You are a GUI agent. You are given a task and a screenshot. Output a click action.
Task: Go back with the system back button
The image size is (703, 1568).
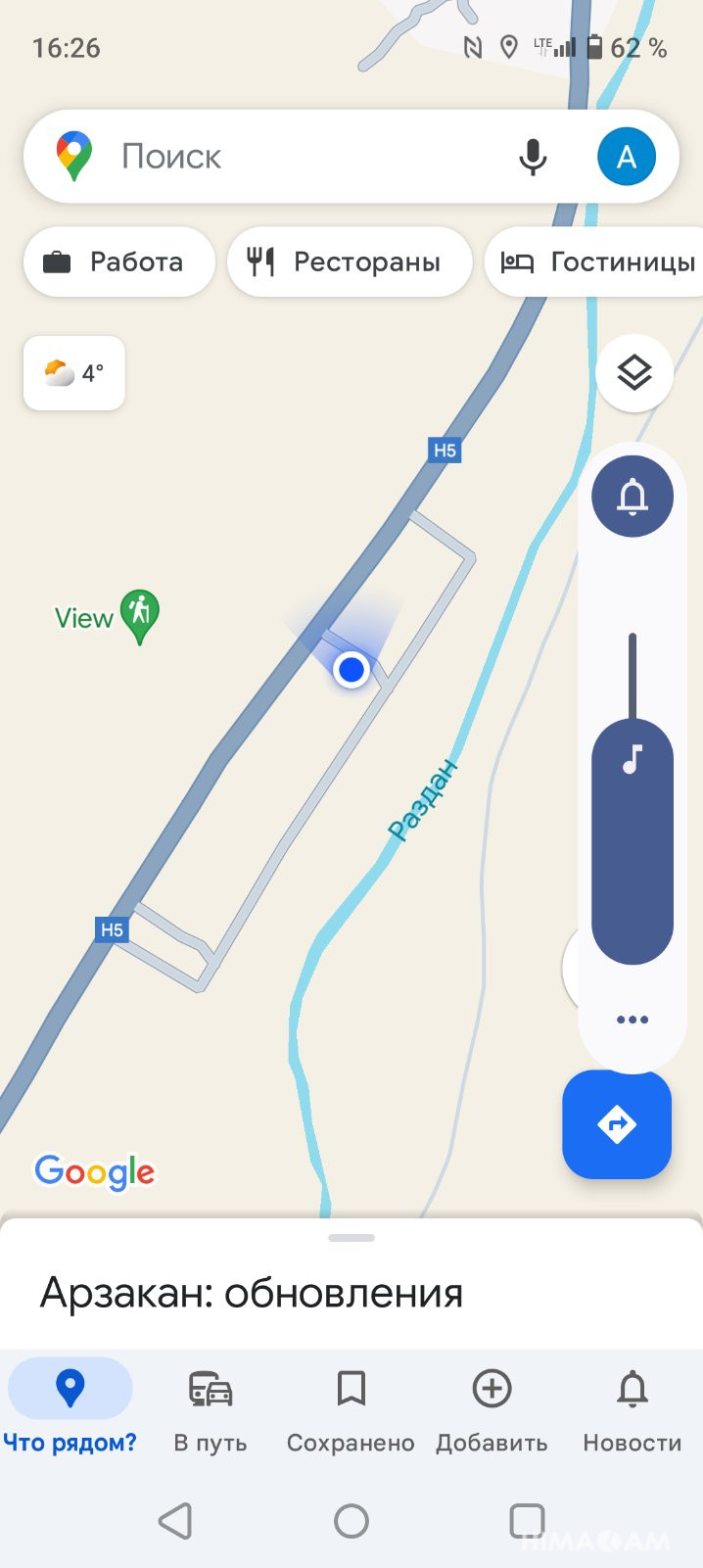(175, 1521)
